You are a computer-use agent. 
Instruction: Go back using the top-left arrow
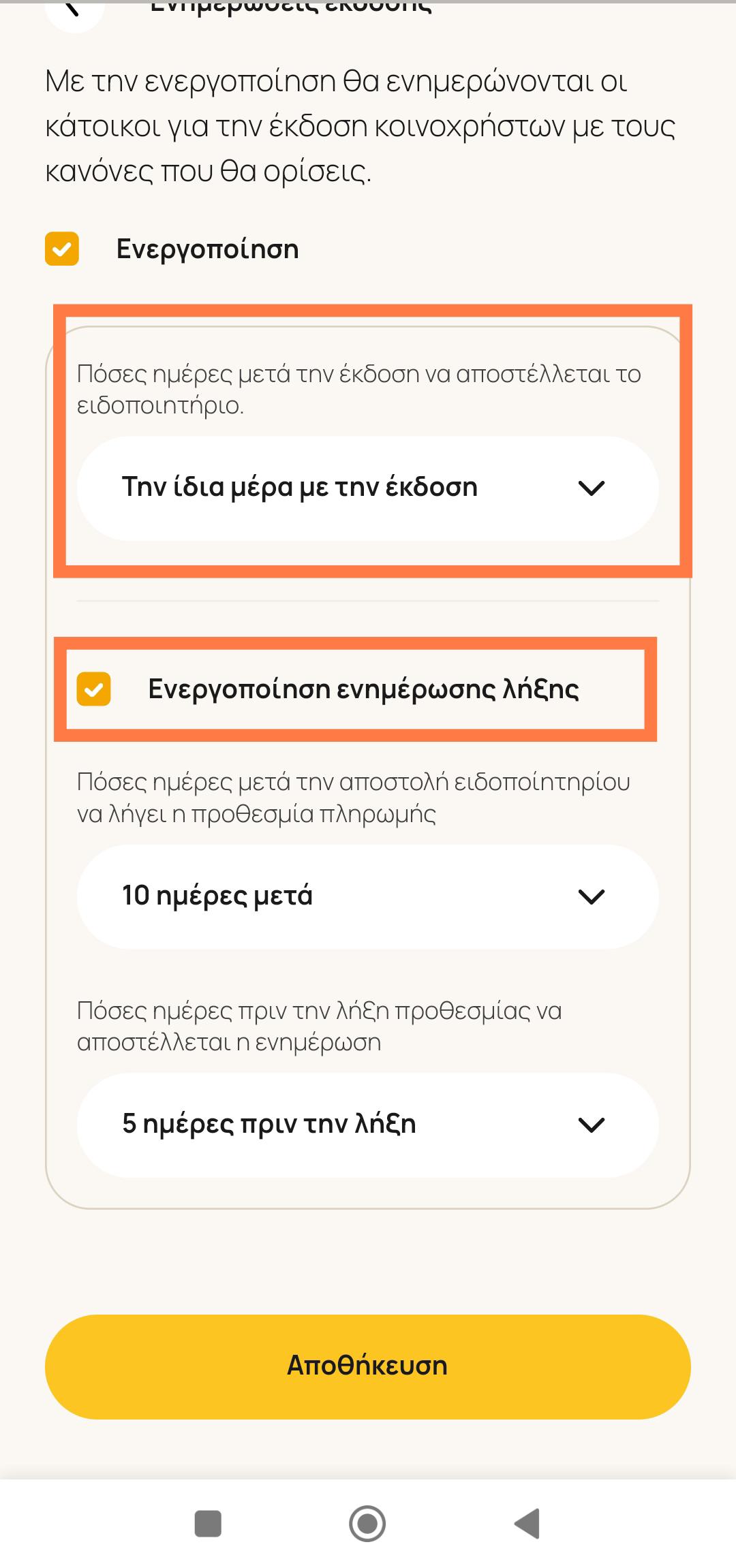pos(74,10)
